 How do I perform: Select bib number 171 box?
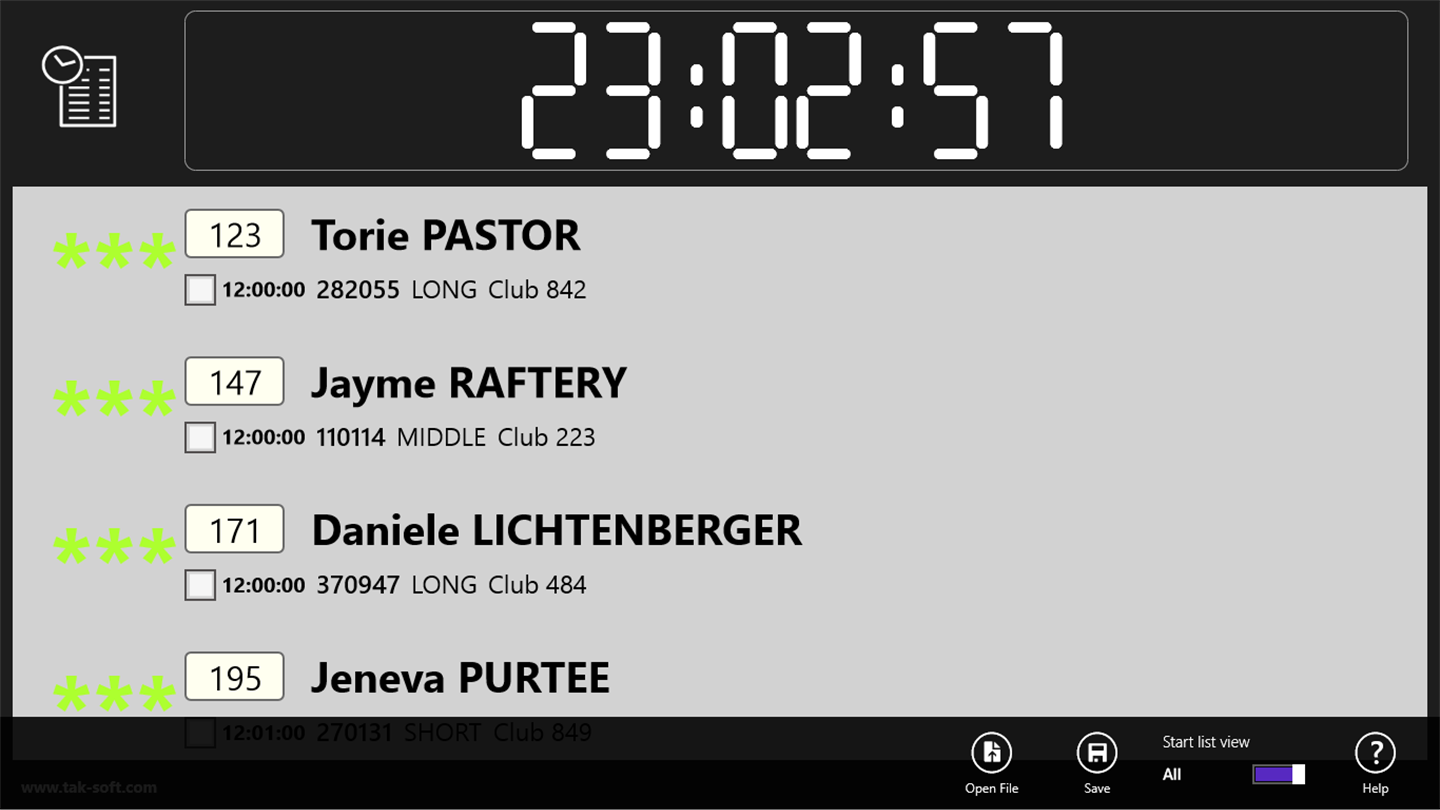[235, 529]
